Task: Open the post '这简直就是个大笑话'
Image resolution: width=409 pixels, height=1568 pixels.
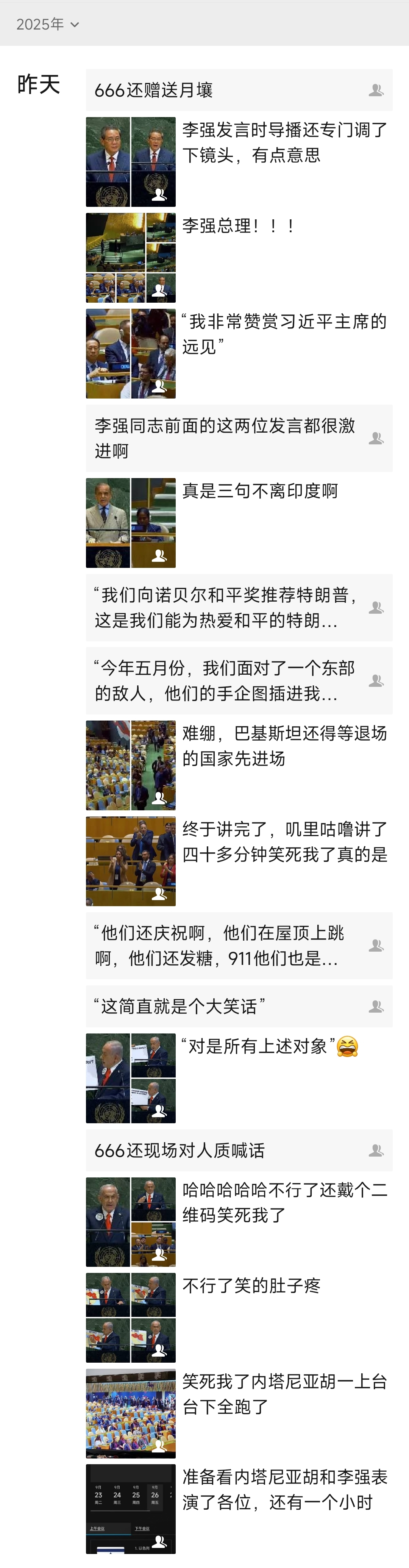Action: point(239,1006)
